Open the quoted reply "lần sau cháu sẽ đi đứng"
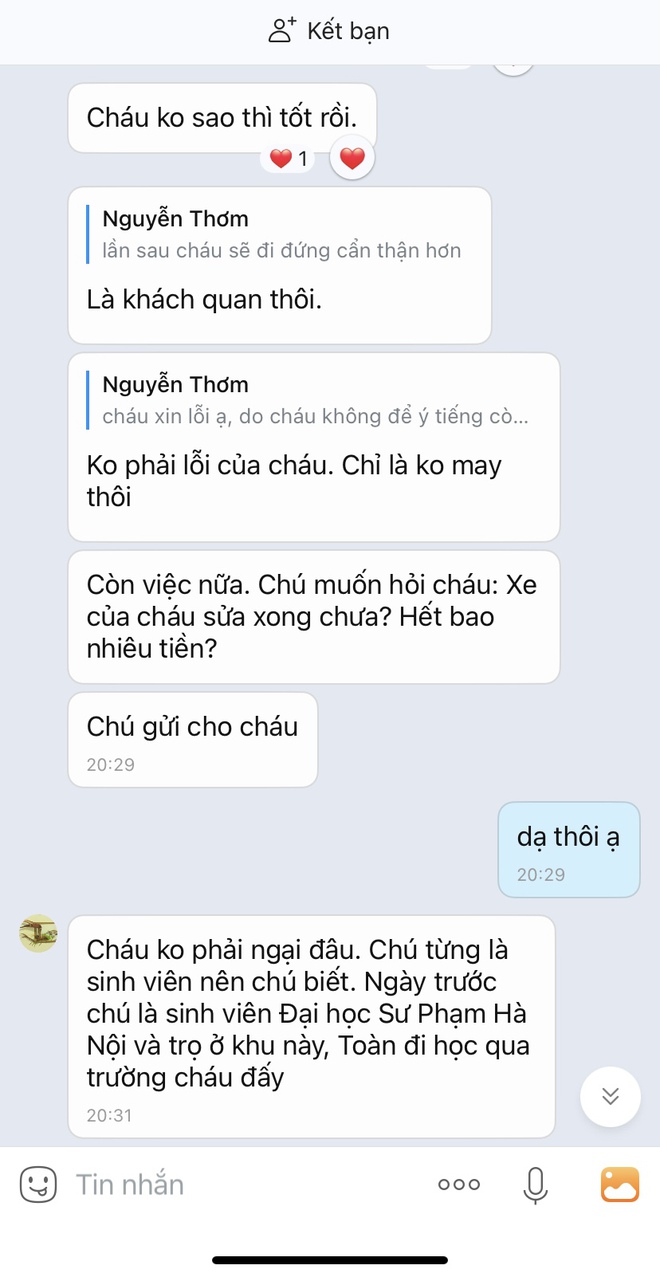This screenshot has width=660, height=1277. pos(280,235)
